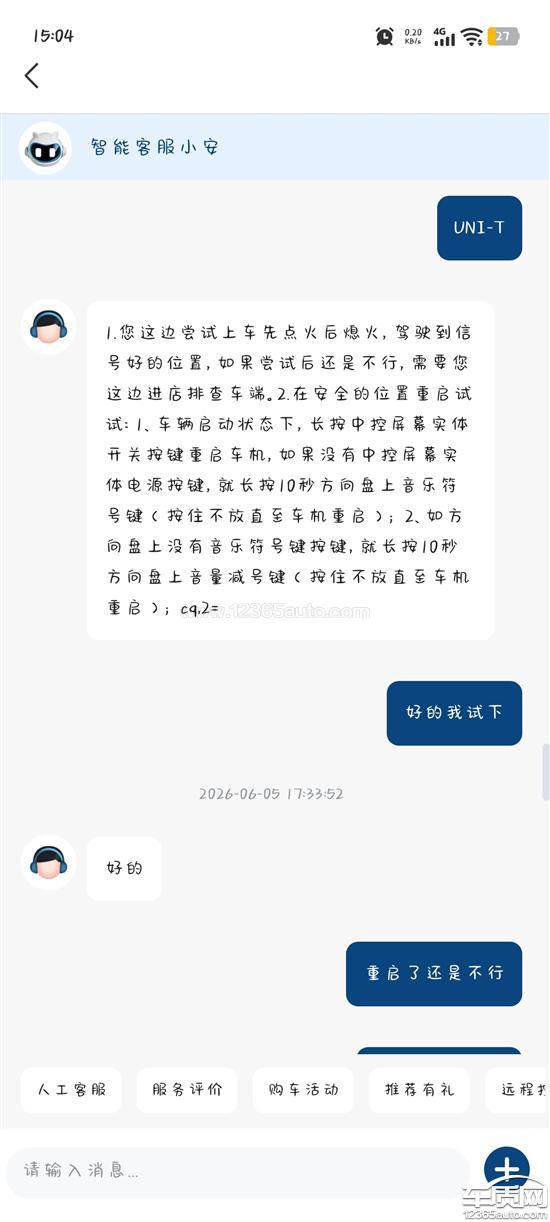The image size is (550, 1222).
Task: Tap the partly visible 远程 chip
Action: 517,1089
